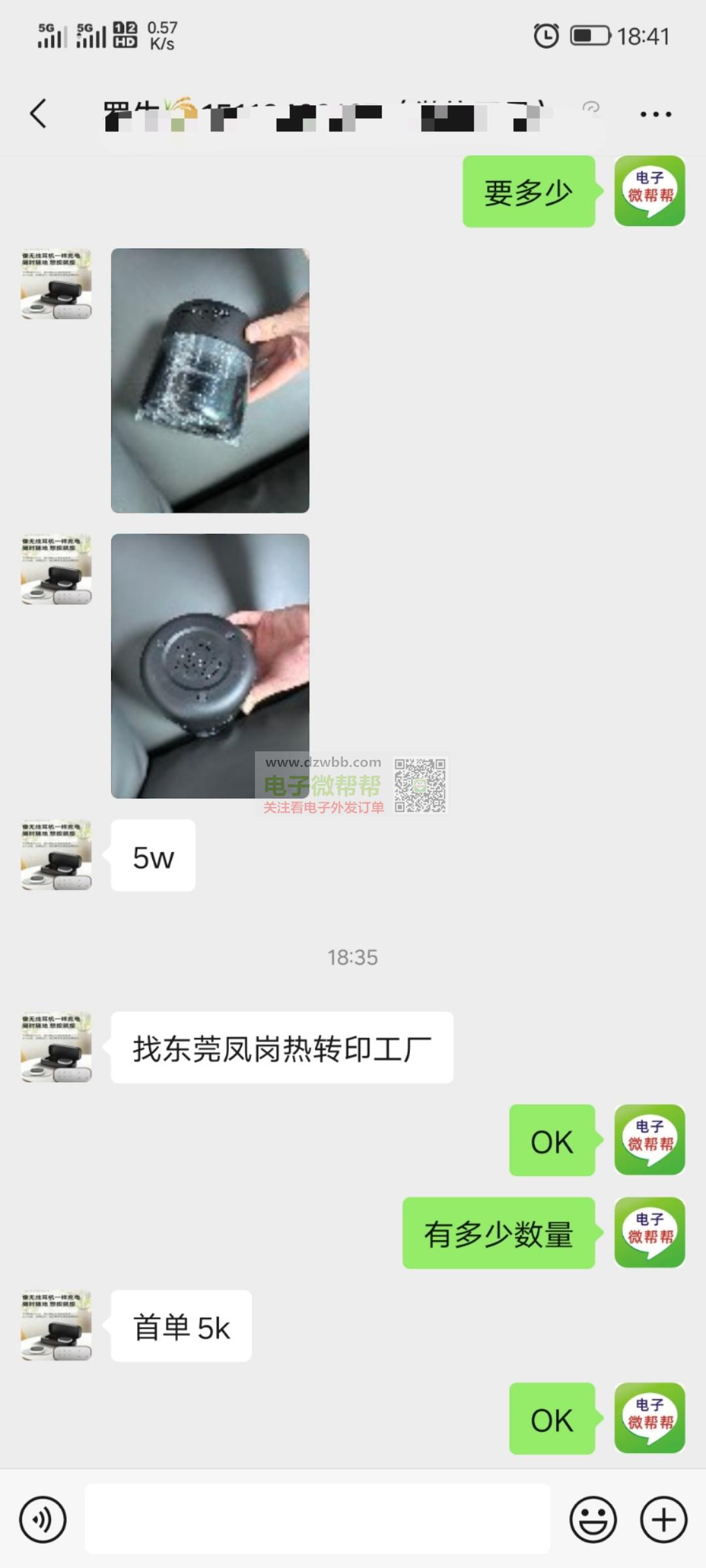The width and height of the screenshot is (706, 1568).
Task: Open own avatar beside 要多少 message
Action: pyautogui.click(x=650, y=191)
